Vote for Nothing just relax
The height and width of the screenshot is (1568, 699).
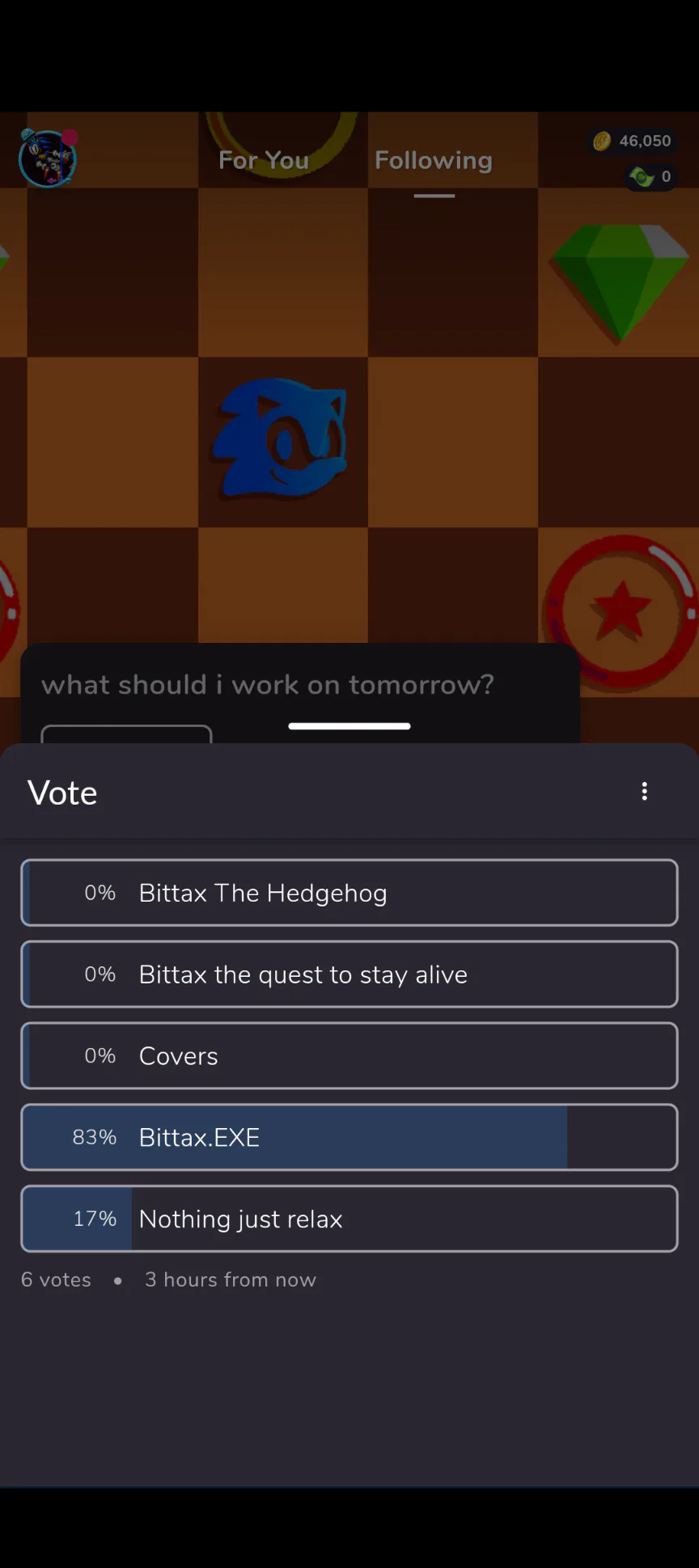click(x=349, y=1219)
